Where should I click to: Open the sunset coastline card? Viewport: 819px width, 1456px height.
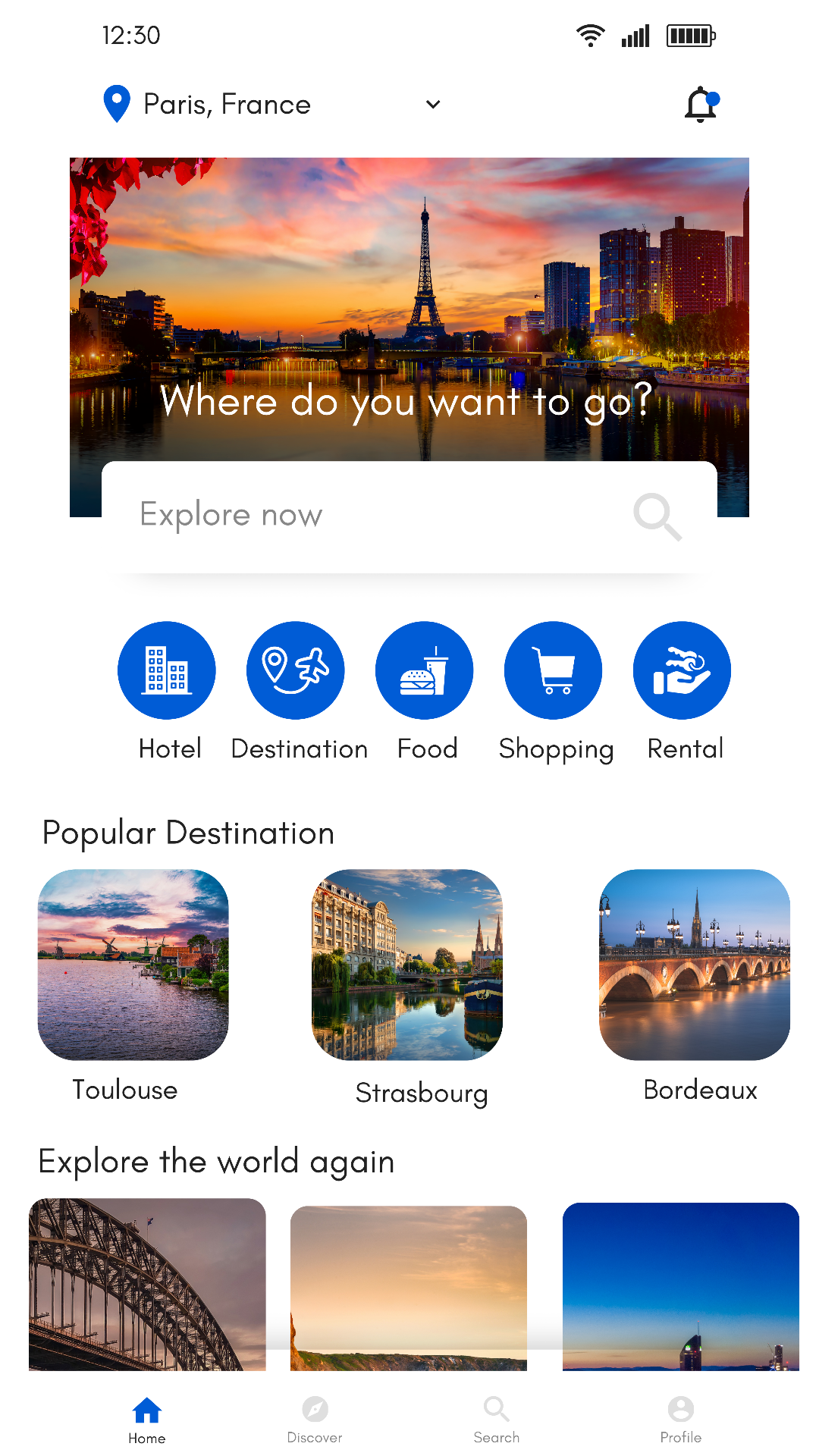[409, 1288]
